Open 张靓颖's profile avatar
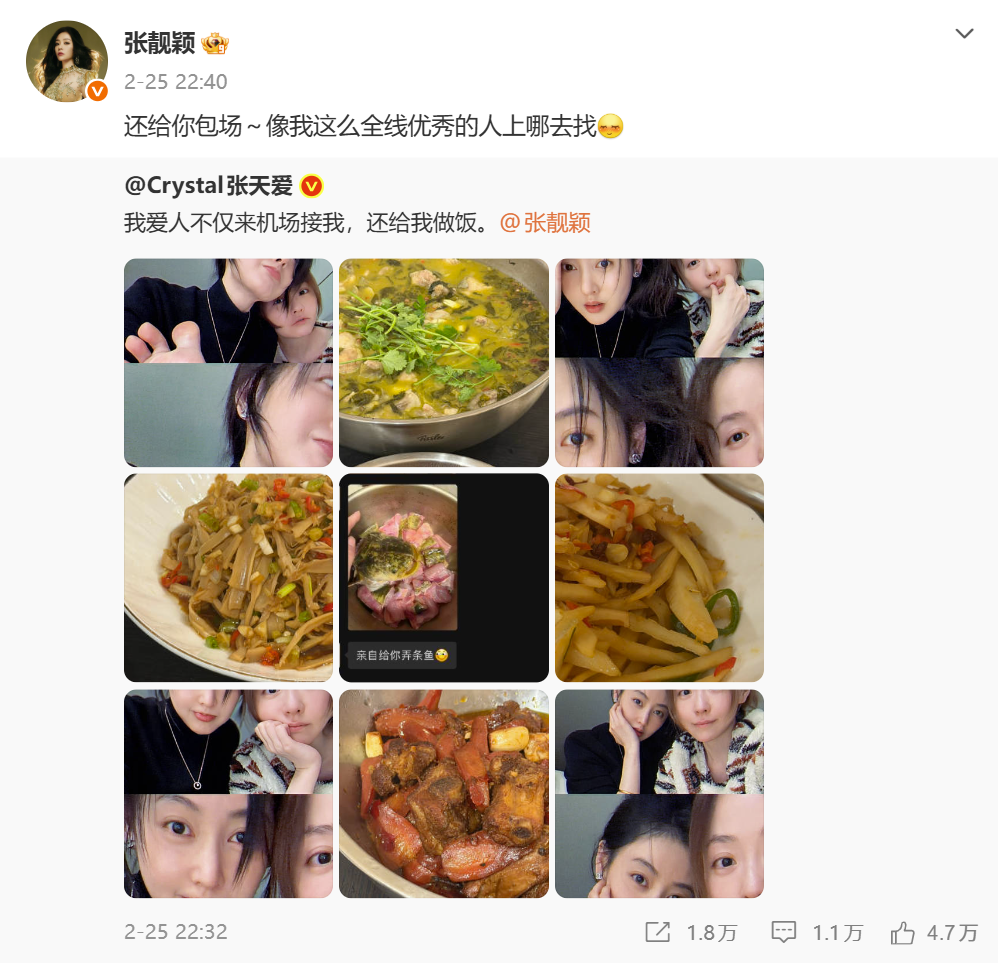Image resolution: width=998 pixels, height=963 pixels. 67,61
